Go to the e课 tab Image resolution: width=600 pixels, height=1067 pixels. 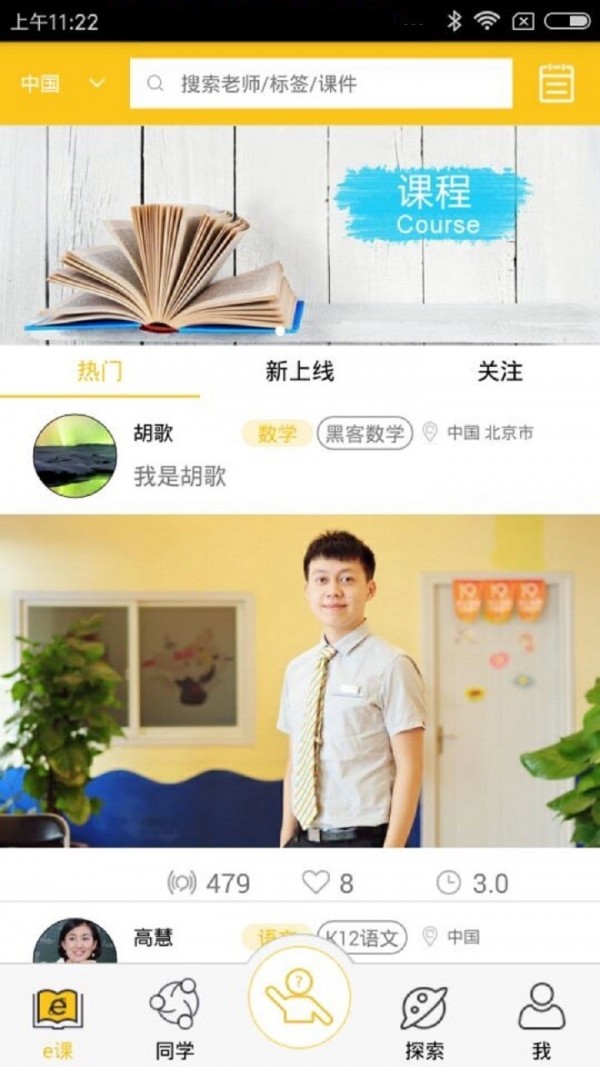tap(58, 1017)
